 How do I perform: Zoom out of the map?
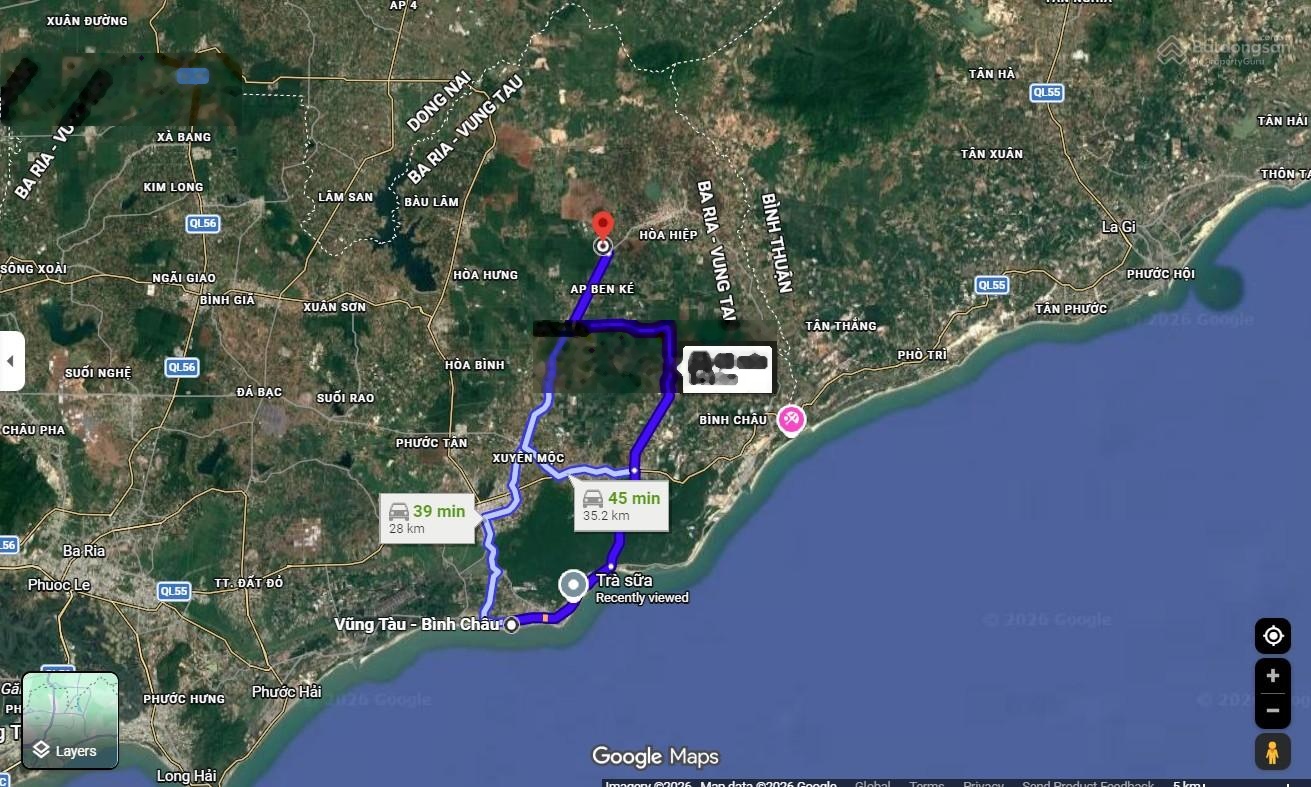pyautogui.click(x=1272, y=710)
